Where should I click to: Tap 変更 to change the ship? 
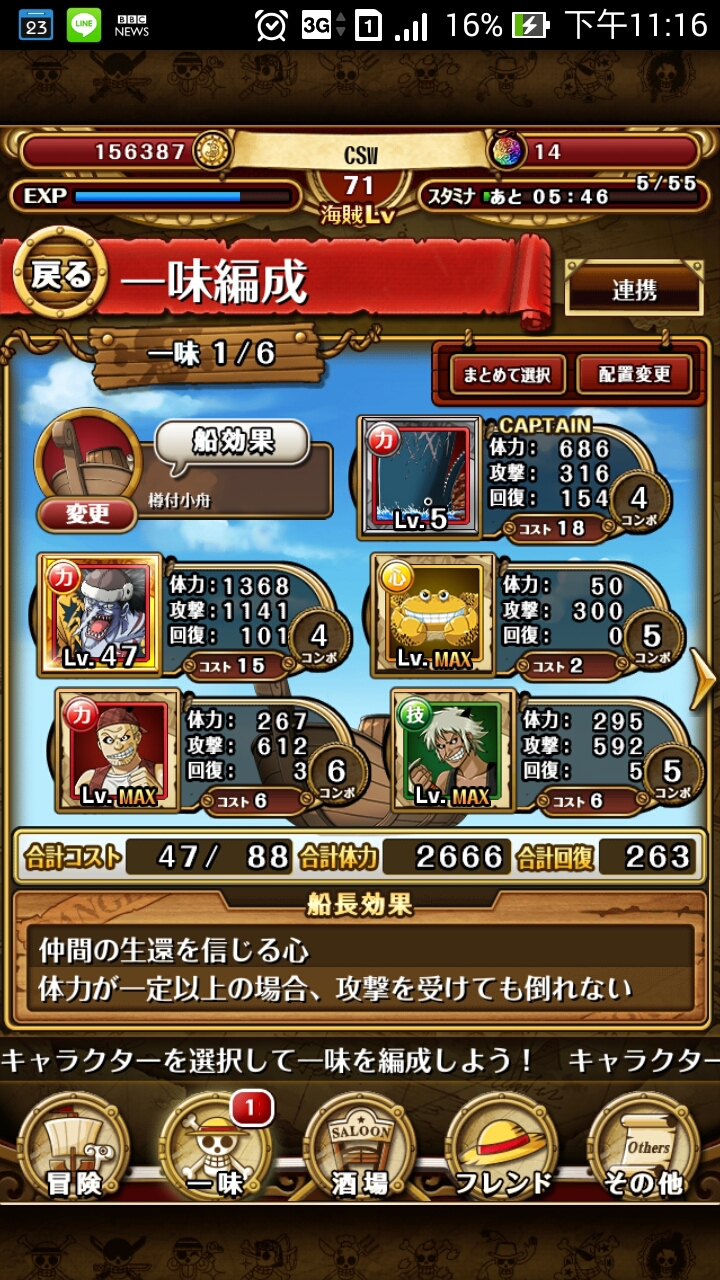[87, 514]
